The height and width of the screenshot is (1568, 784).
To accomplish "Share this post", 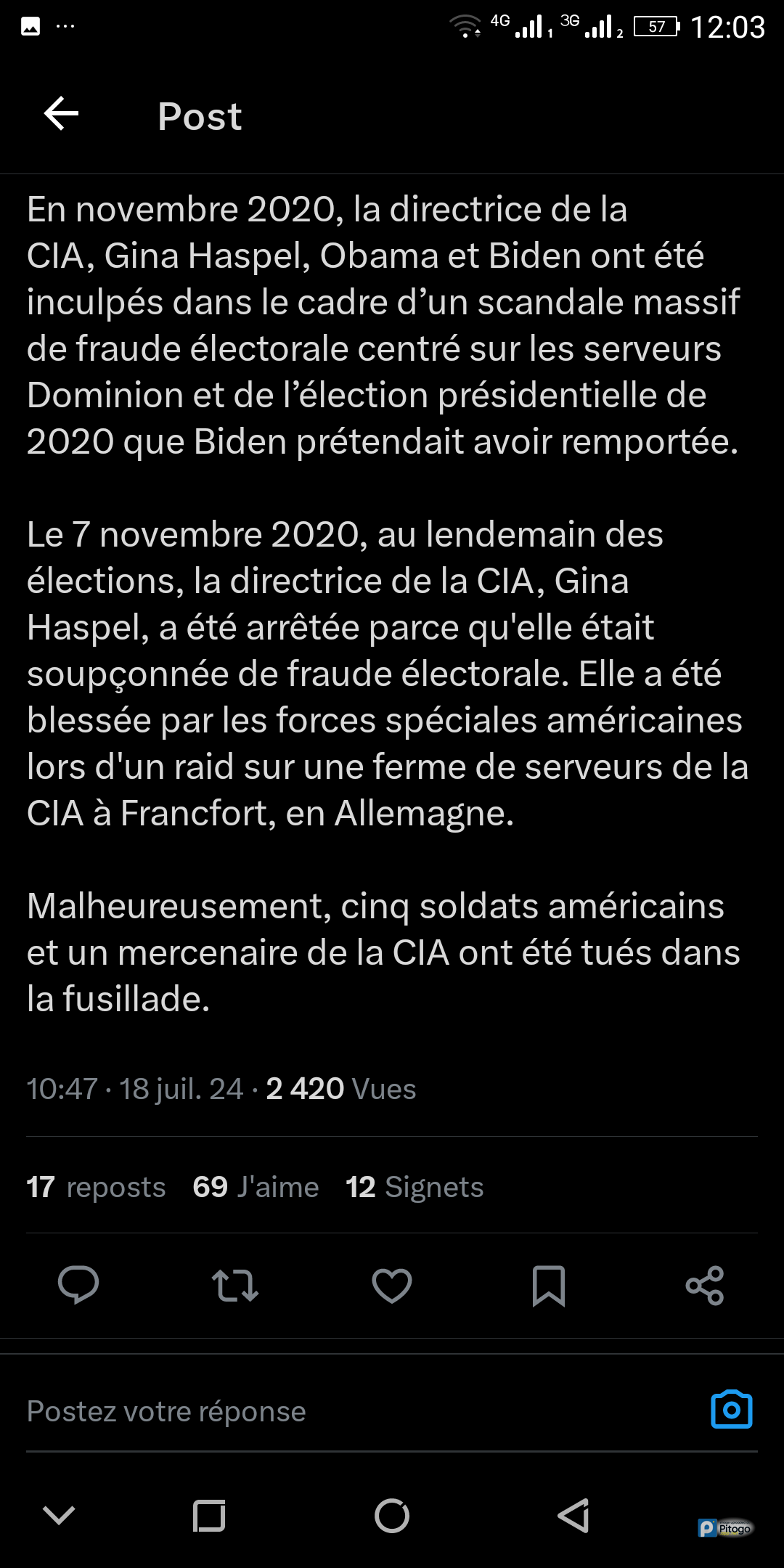I will 705,1285.
